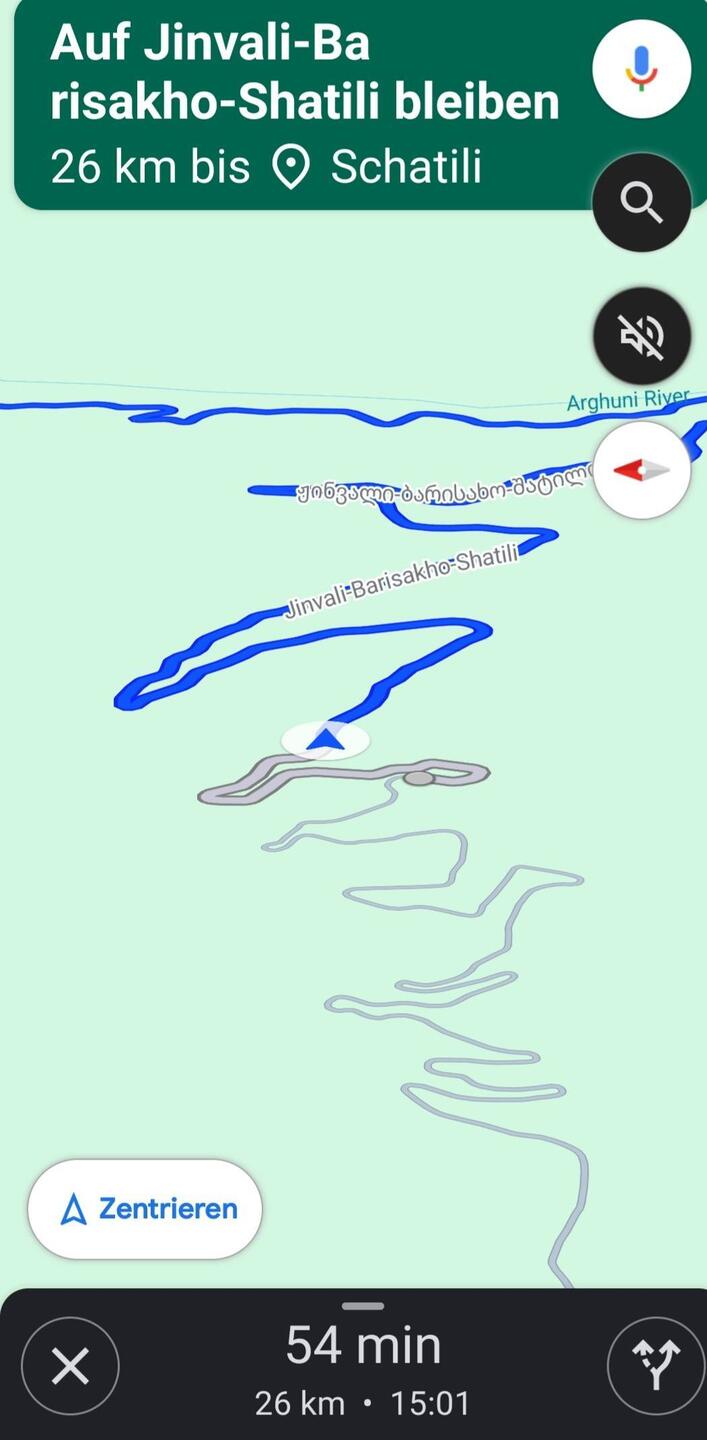The height and width of the screenshot is (1440, 707).
Task: Activate the voice input microphone
Action: (x=641, y=69)
